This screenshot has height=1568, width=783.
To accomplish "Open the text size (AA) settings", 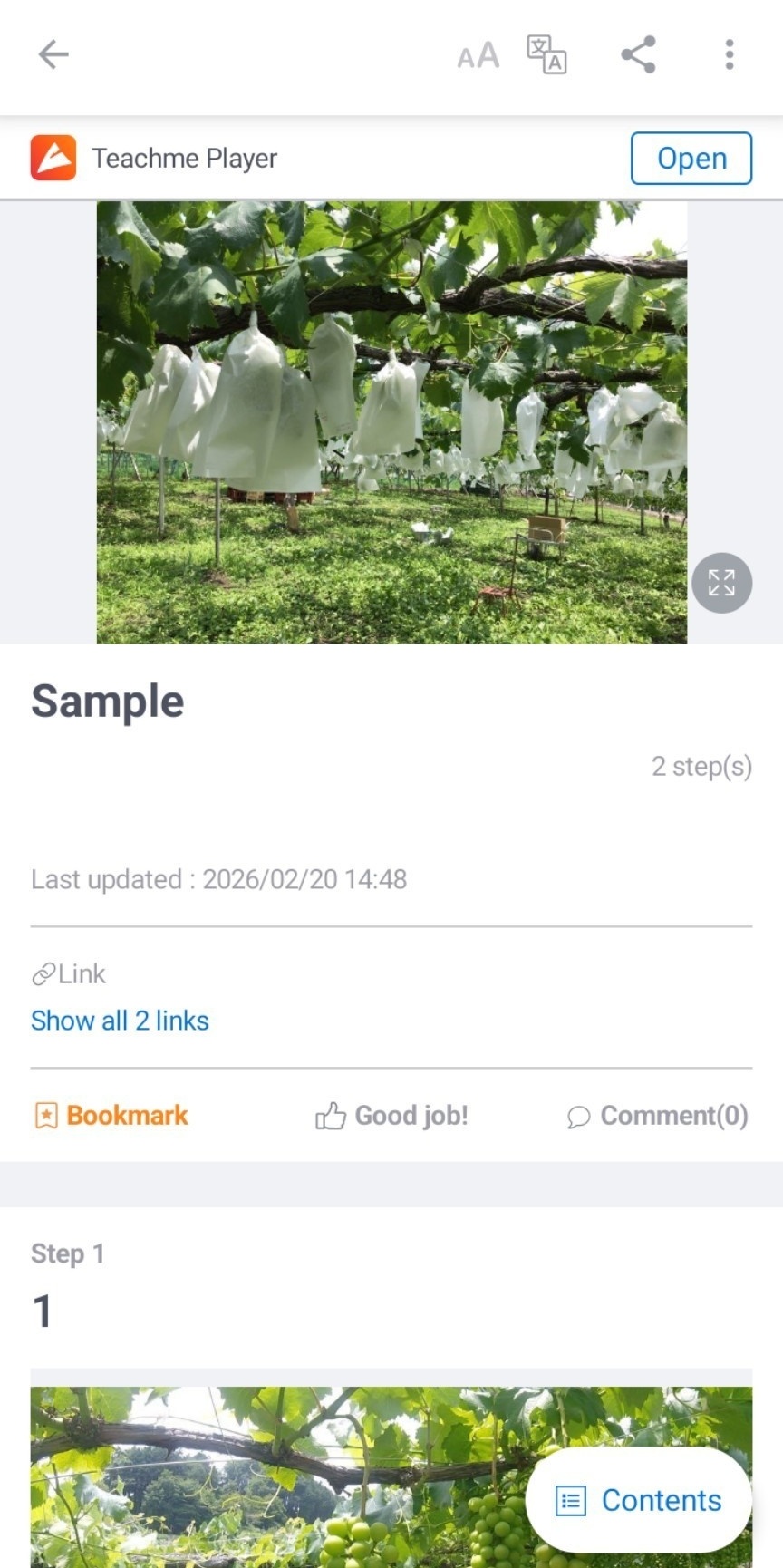I will (x=477, y=56).
